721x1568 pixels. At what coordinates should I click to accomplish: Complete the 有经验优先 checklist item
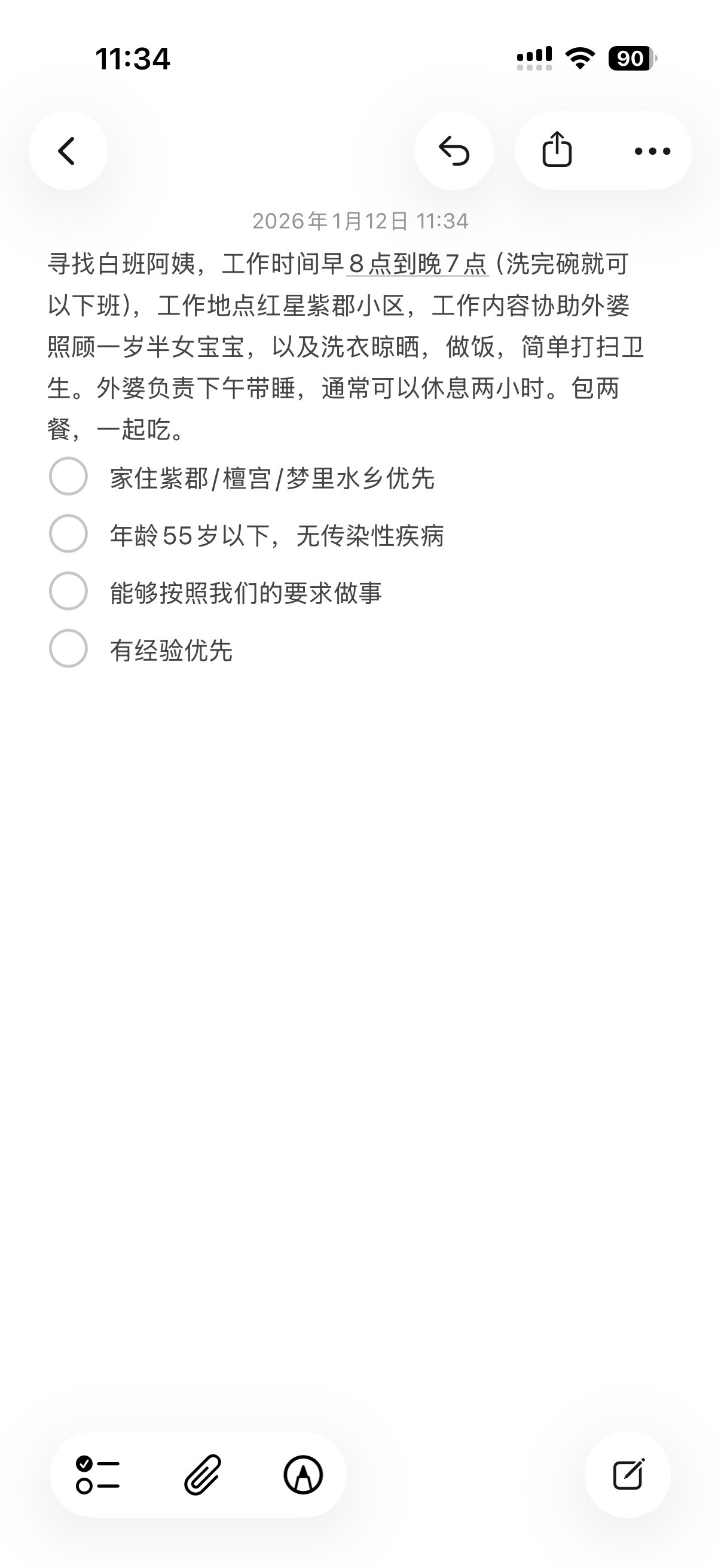[68, 648]
